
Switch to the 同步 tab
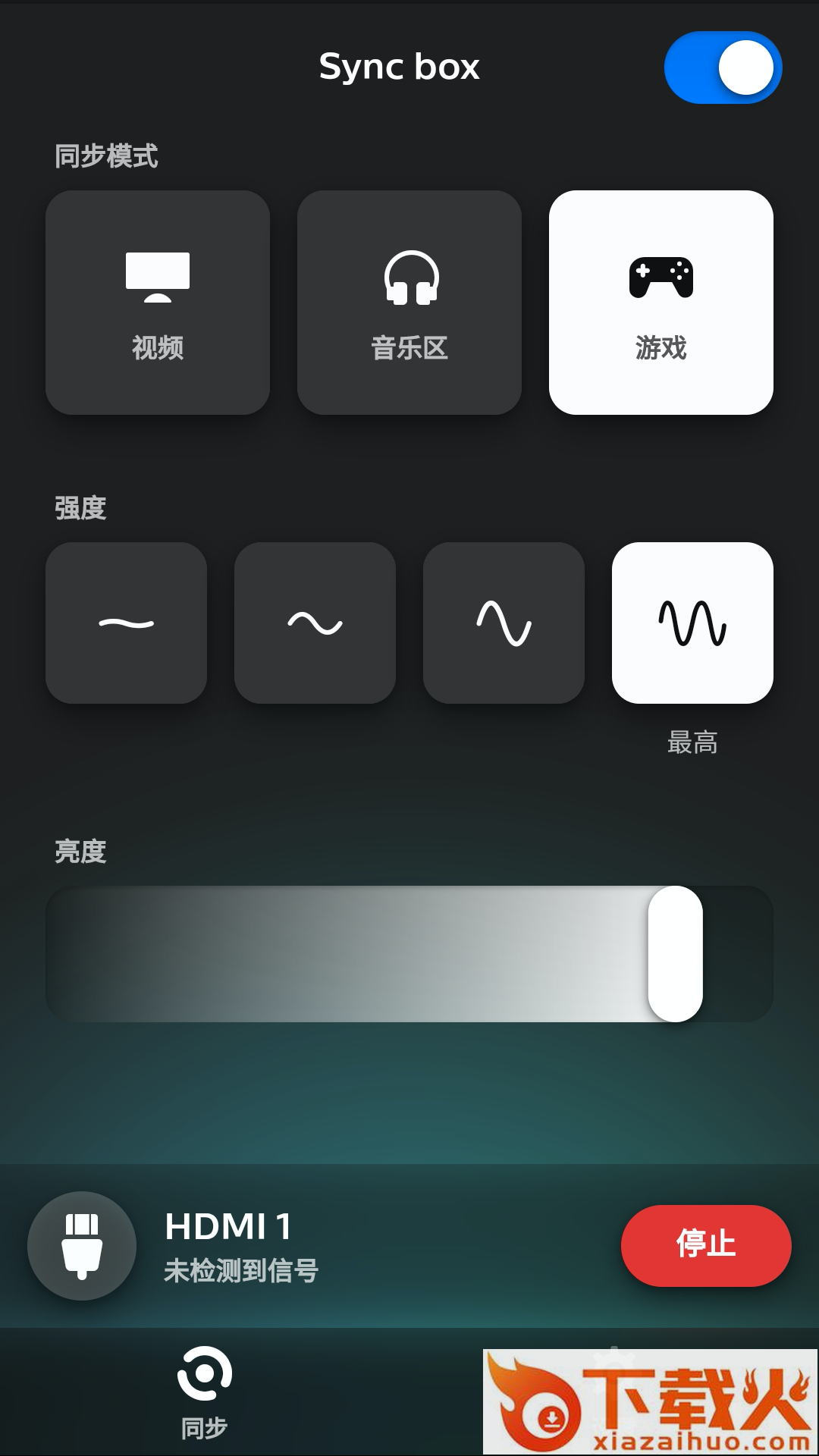pyautogui.click(x=204, y=1392)
